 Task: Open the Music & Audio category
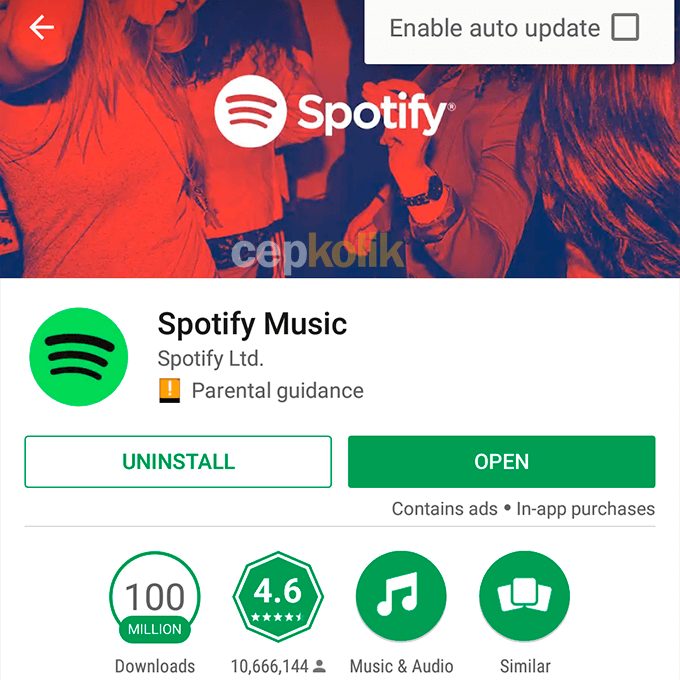[x=401, y=597]
